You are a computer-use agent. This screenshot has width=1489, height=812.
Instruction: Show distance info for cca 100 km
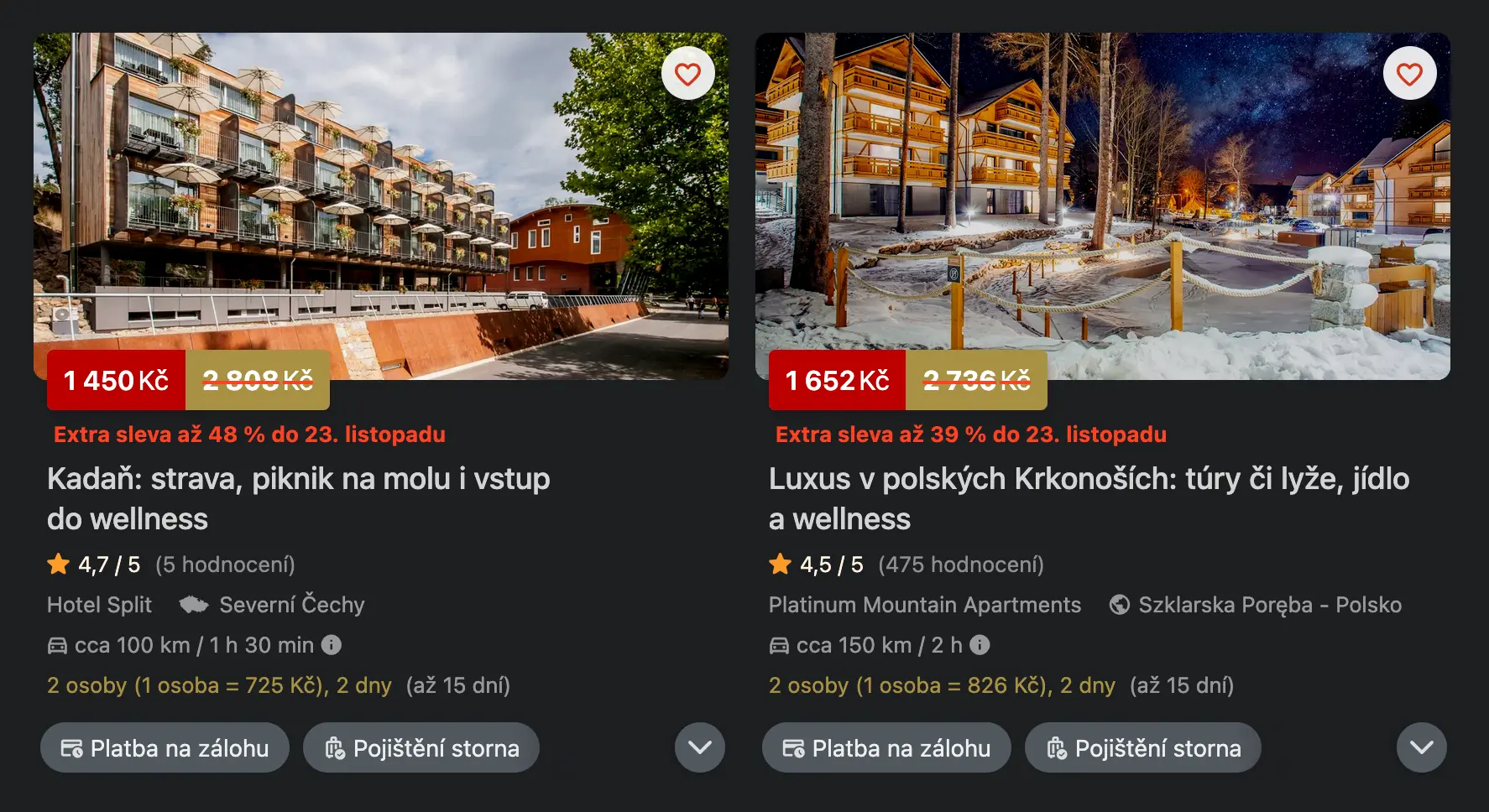tap(332, 645)
